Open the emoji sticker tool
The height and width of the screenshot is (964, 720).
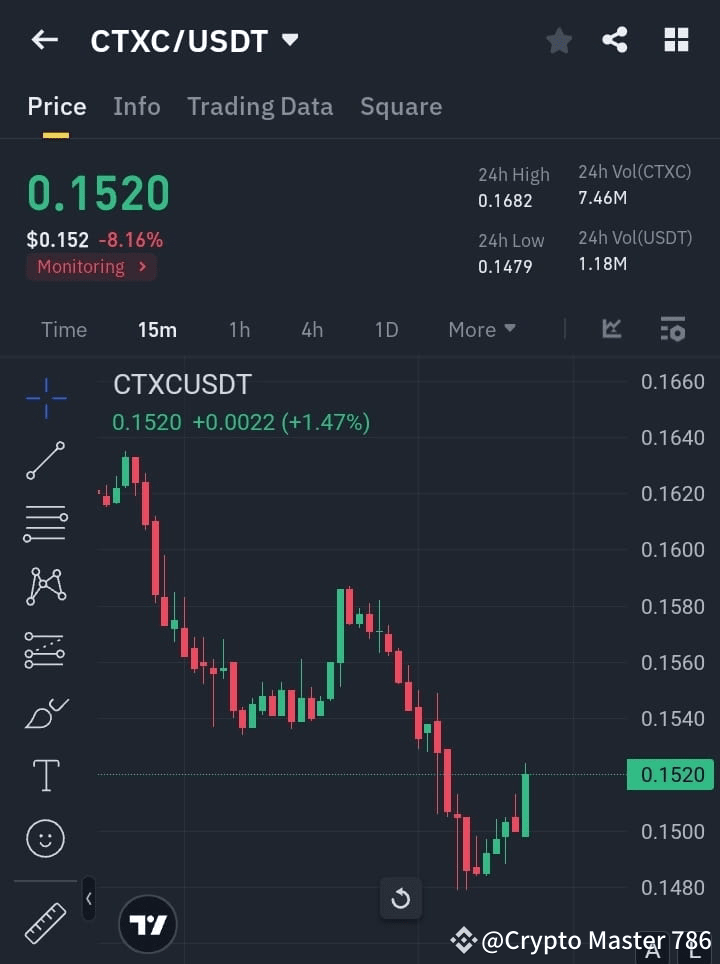click(44, 838)
